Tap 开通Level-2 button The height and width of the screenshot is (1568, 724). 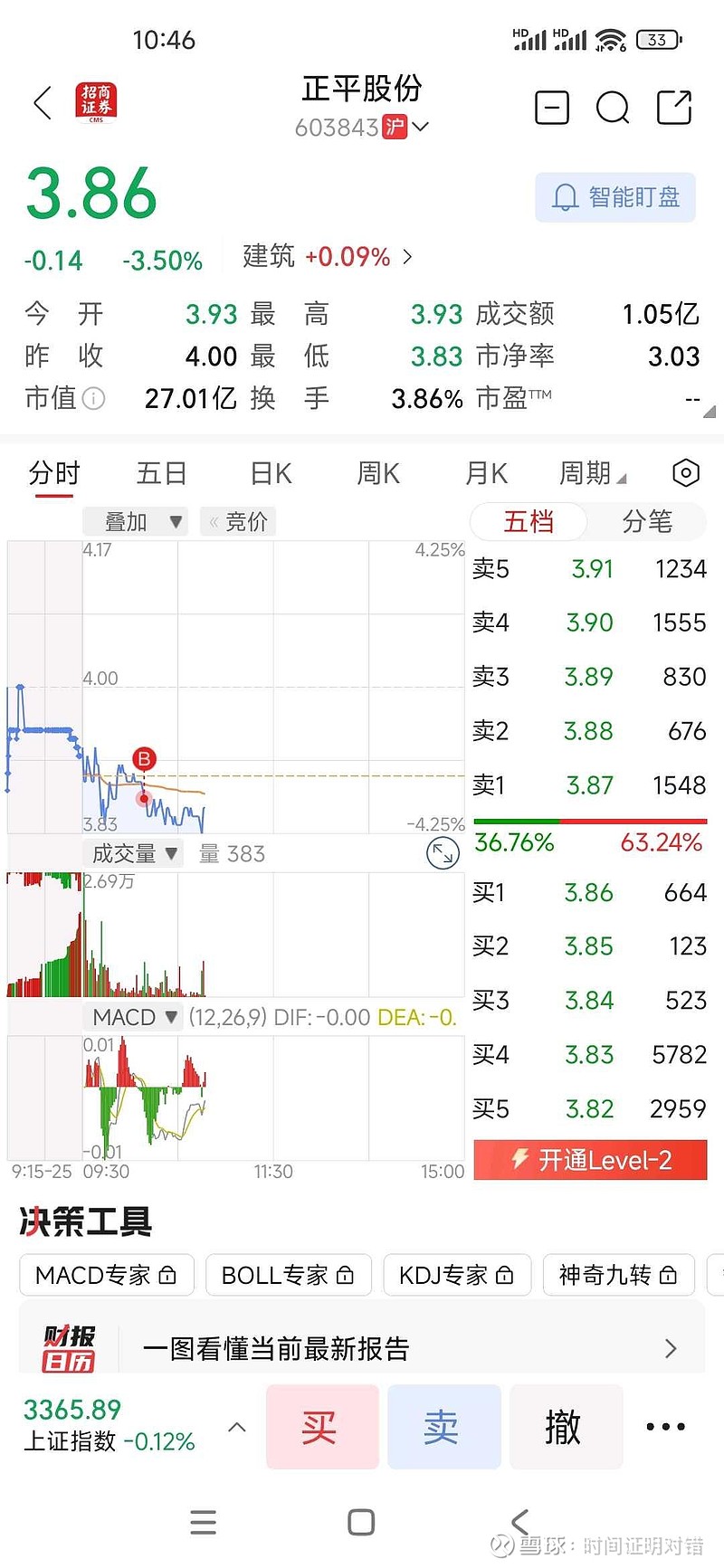pos(590,1160)
